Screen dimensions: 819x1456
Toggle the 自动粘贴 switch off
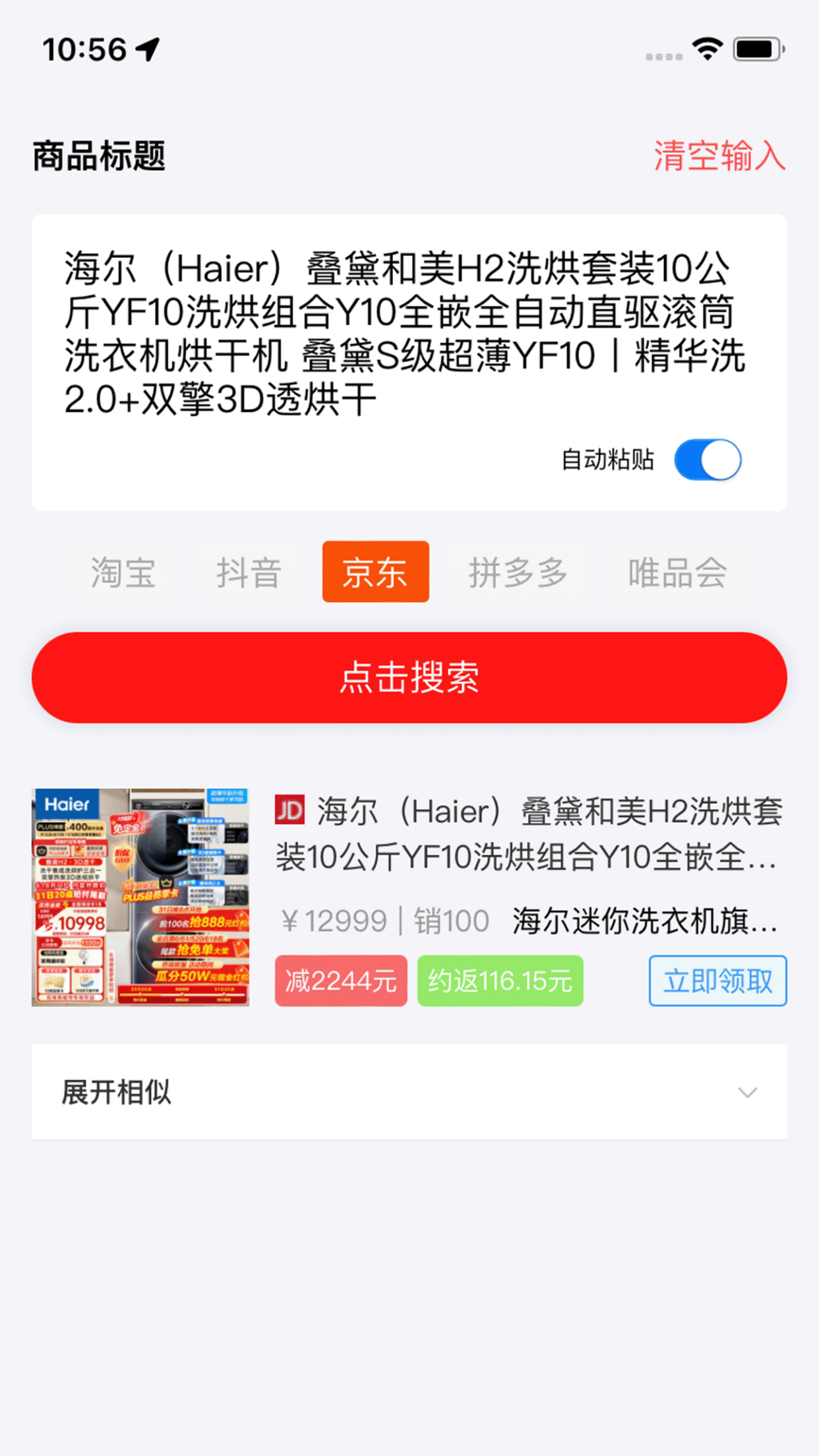coord(708,460)
